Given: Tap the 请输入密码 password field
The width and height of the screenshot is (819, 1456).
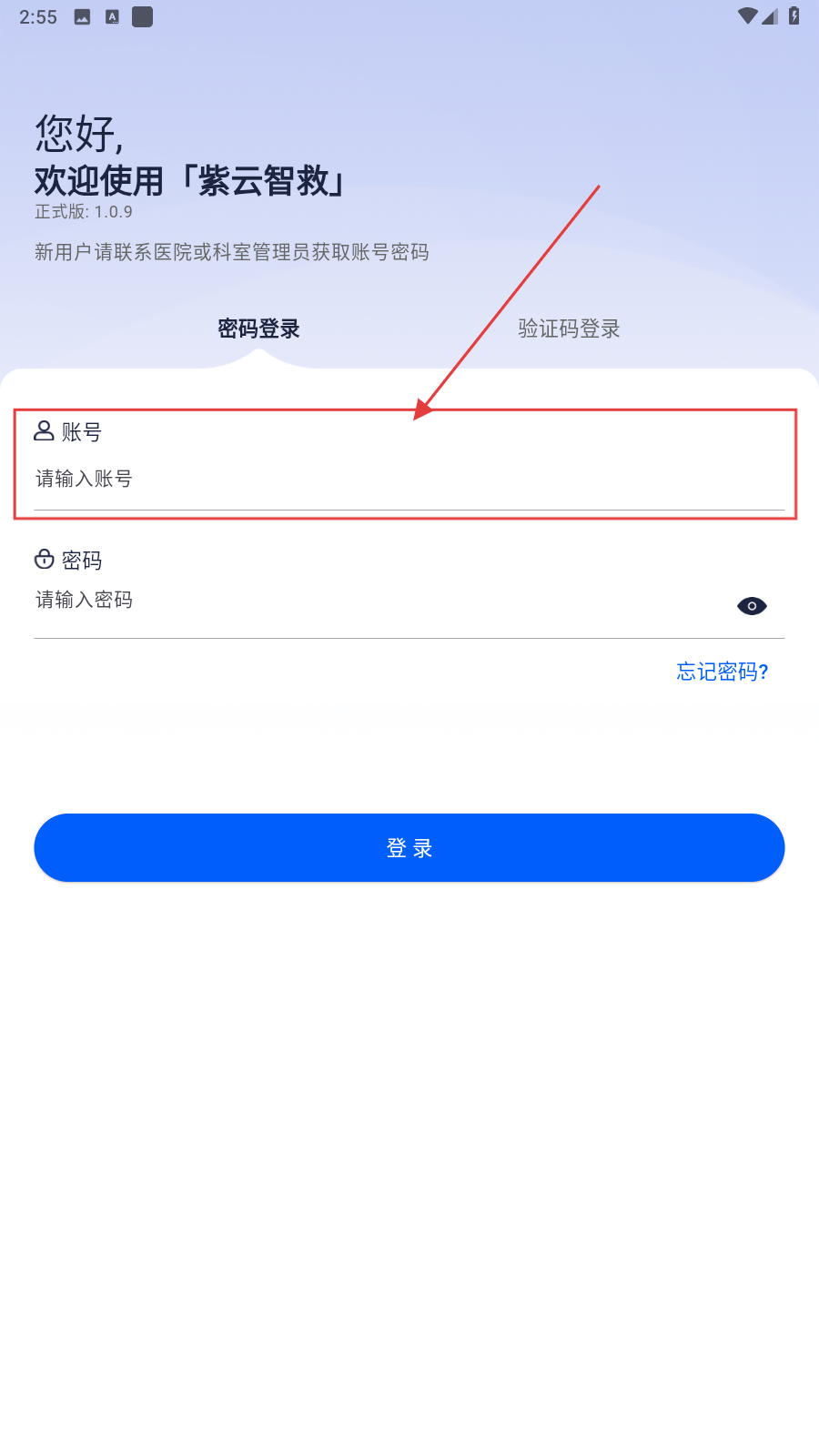Looking at the screenshot, I should tap(364, 601).
